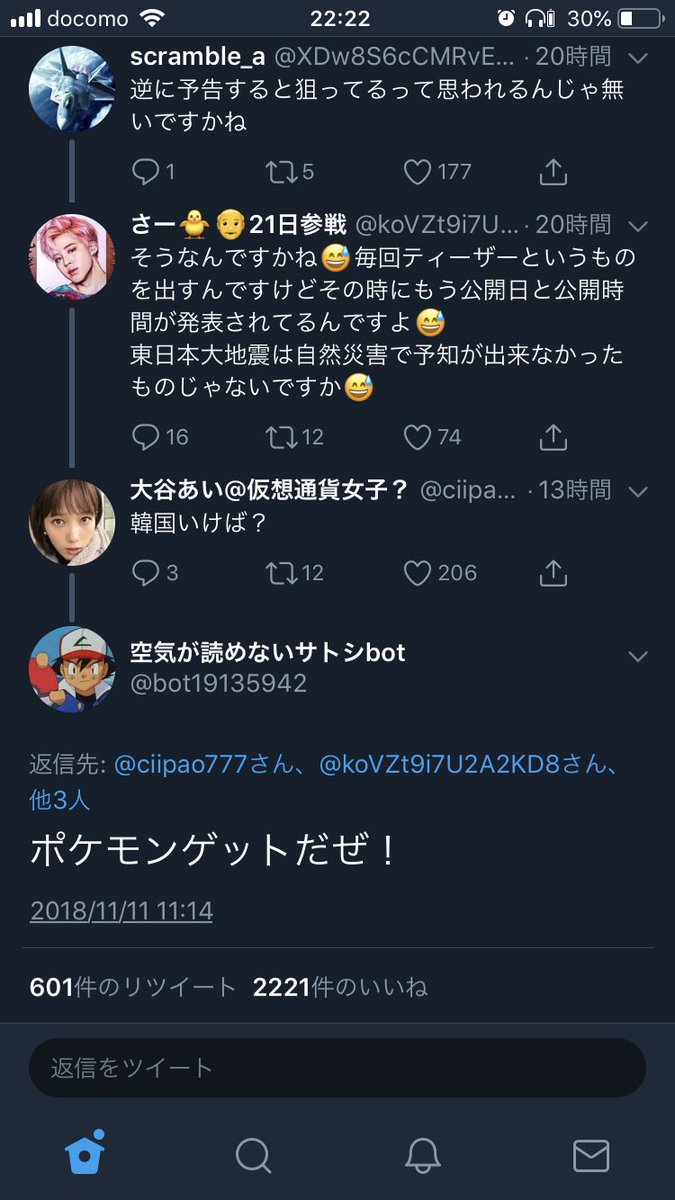Share 大谷あい's tweet
The image size is (675, 1200).
553,572
